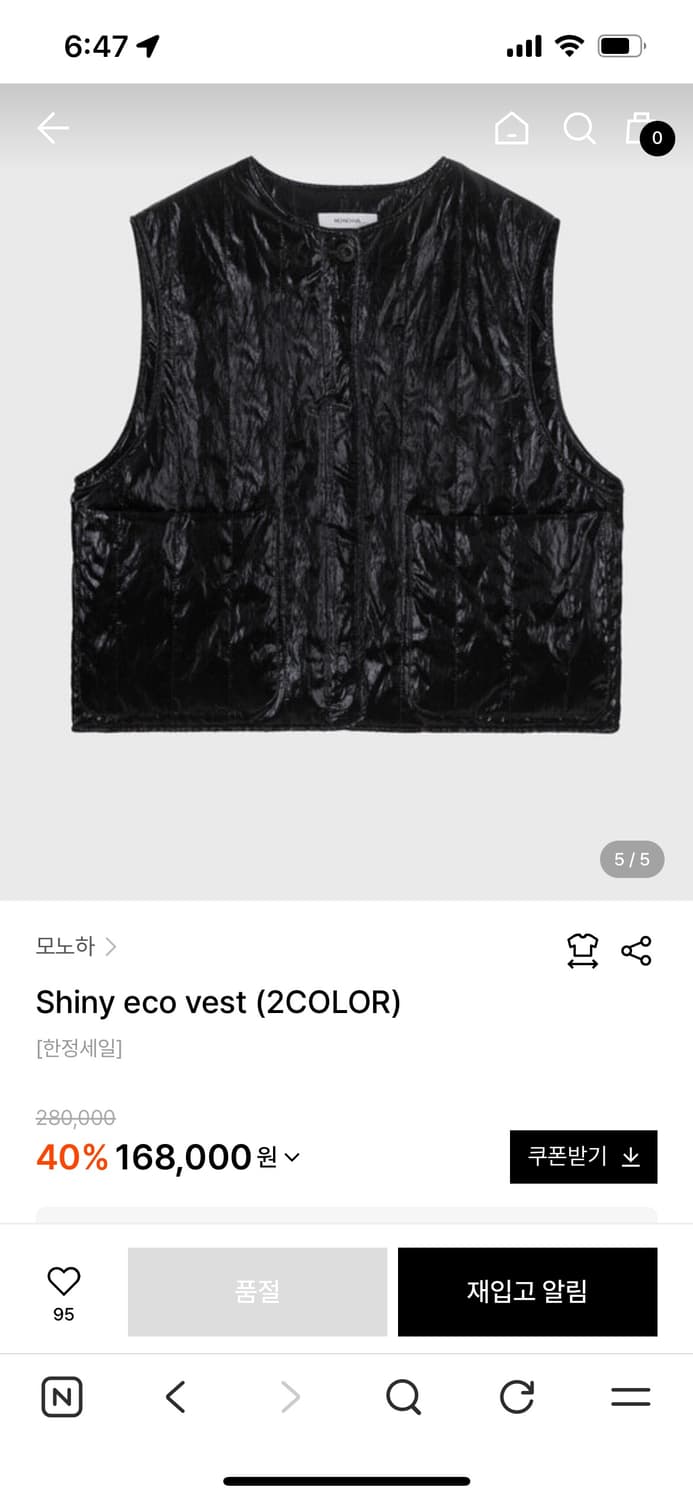Open the 모노하 brand page

(76, 946)
